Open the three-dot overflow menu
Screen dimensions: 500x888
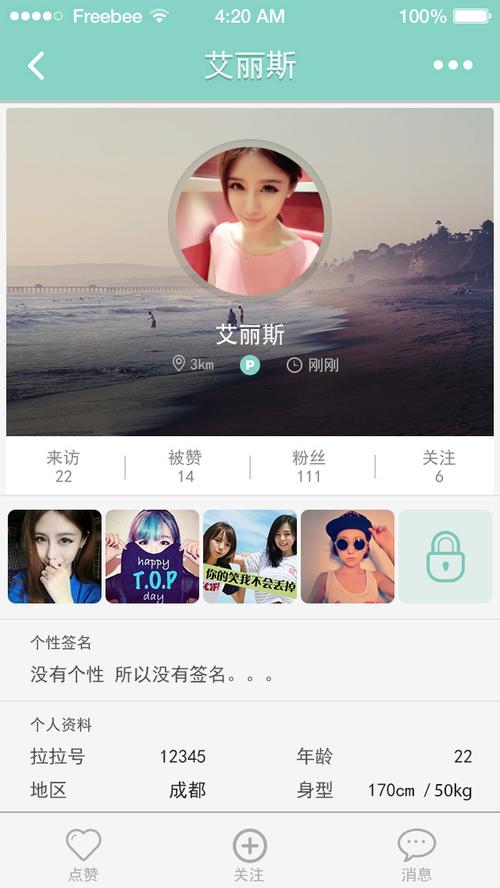click(x=453, y=65)
